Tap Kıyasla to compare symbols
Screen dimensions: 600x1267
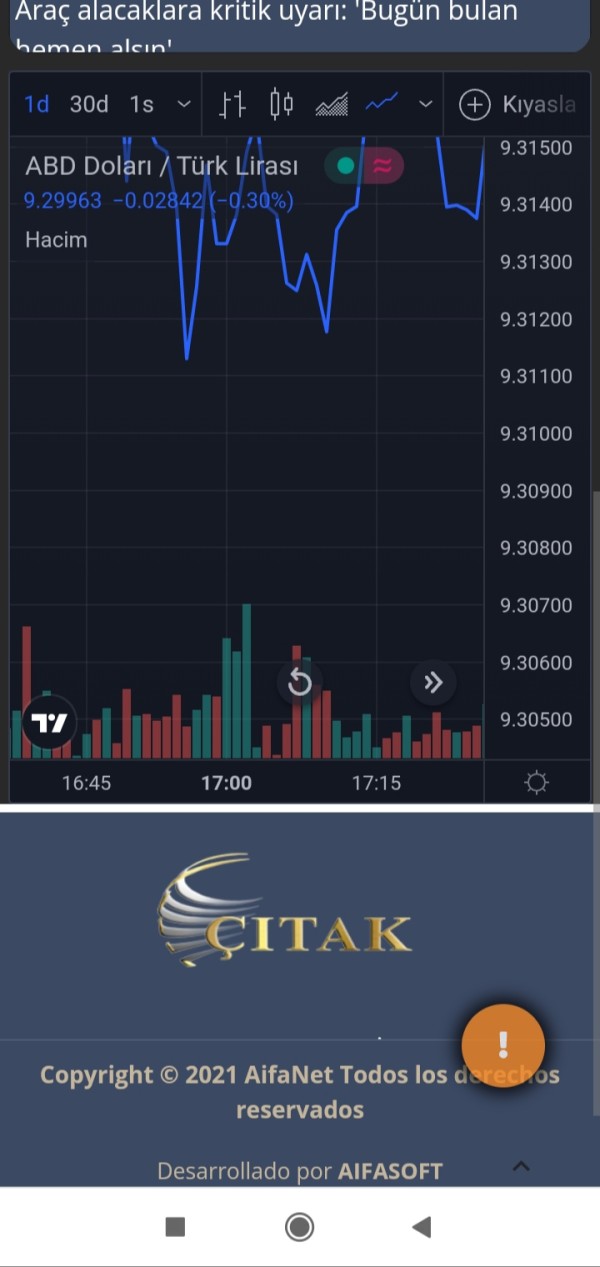pos(517,104)
